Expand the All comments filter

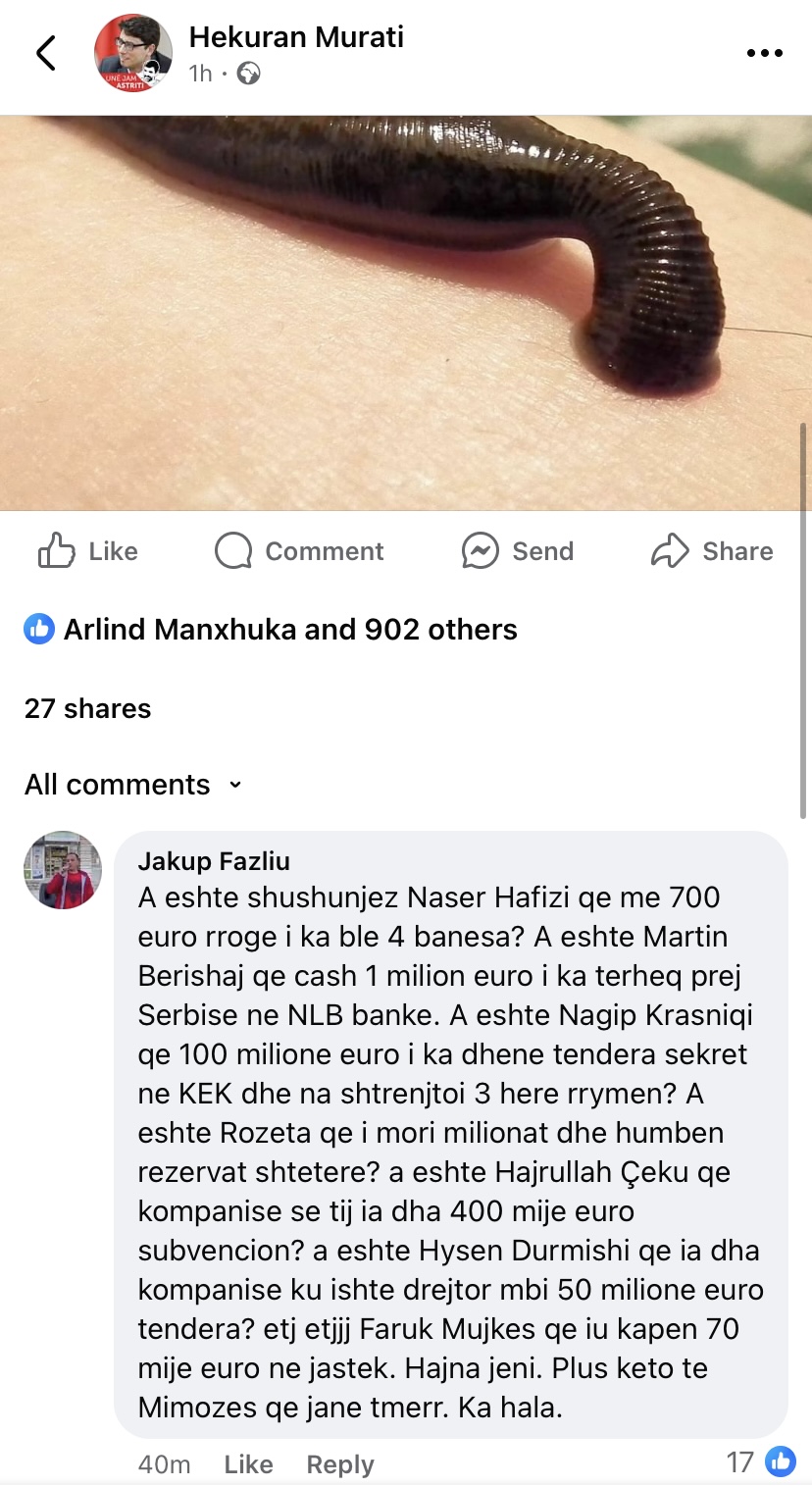pyautogui.click(x=132, y=785)
